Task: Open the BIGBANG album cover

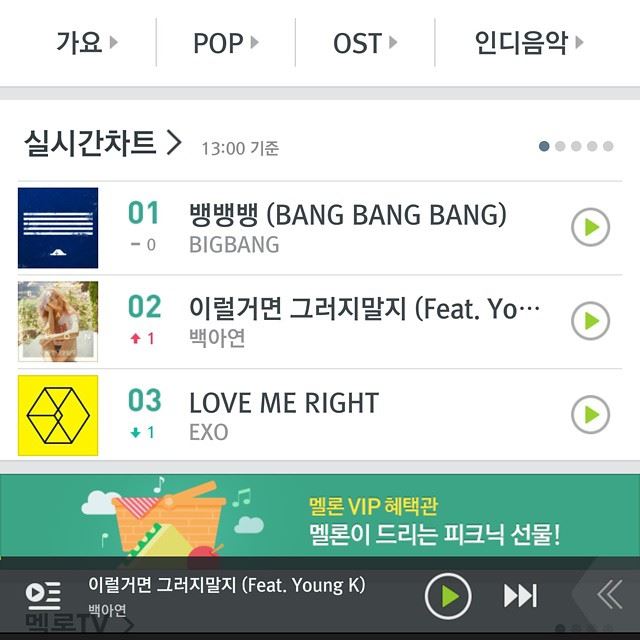Action: (58, 228)
